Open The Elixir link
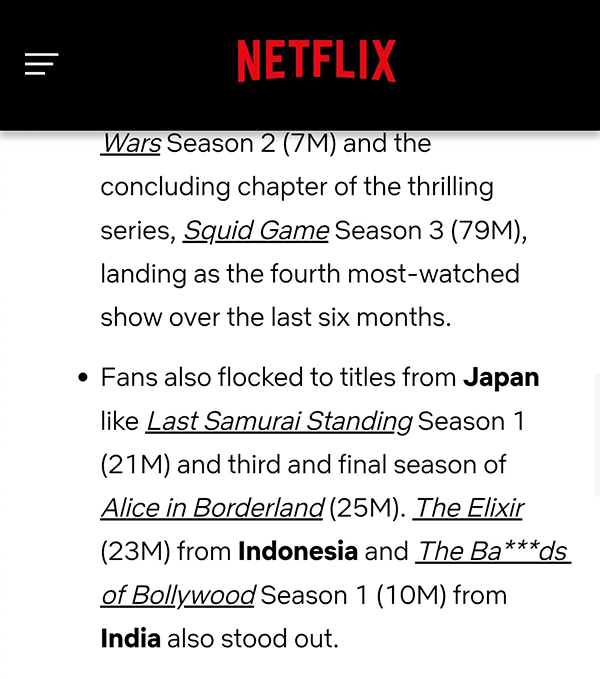The height and width of the screenshot is (679, 600). [x=469, y=508]
